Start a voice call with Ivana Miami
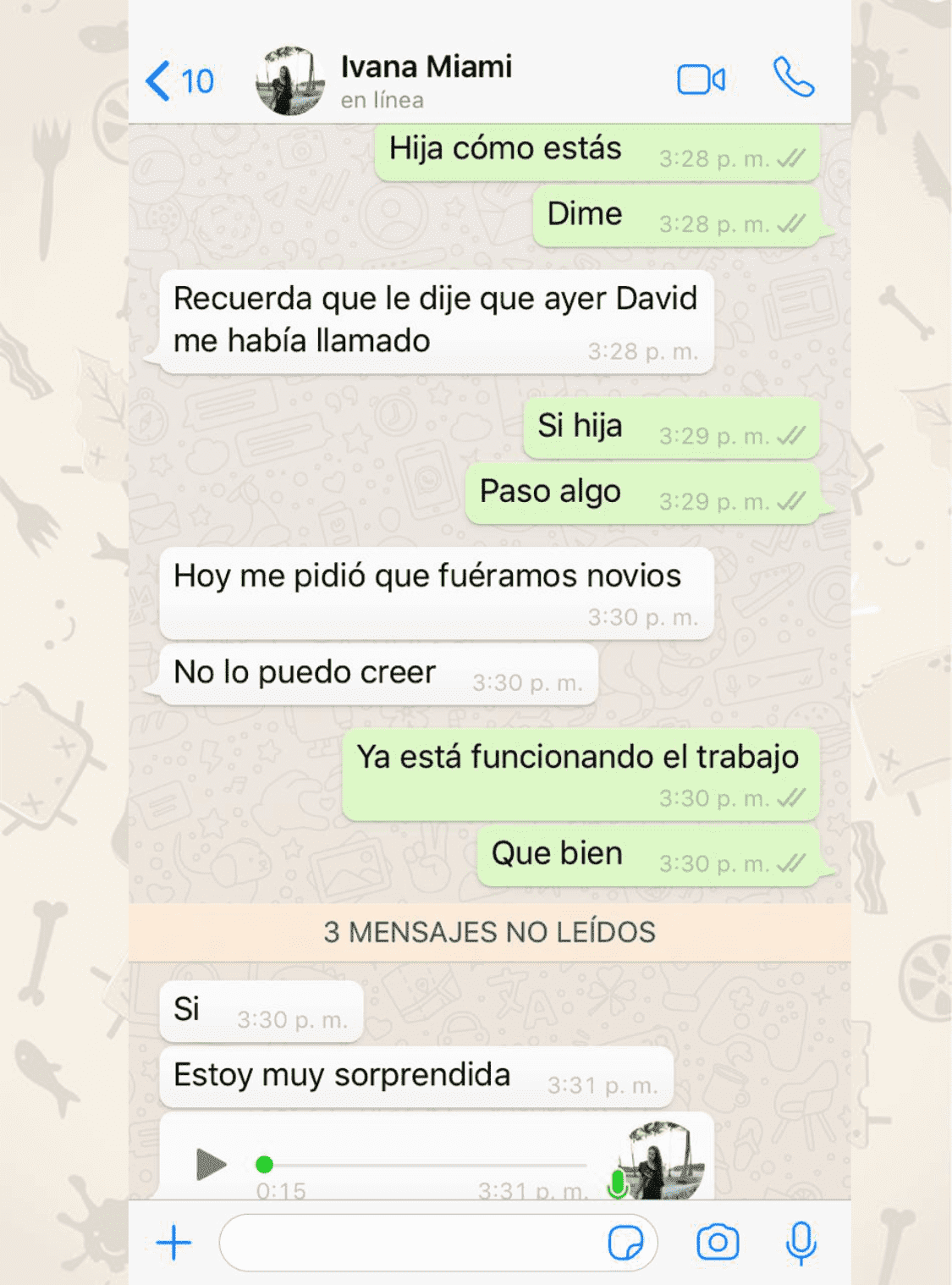This screenshot has height=1285, width=952. click(792, 80)
